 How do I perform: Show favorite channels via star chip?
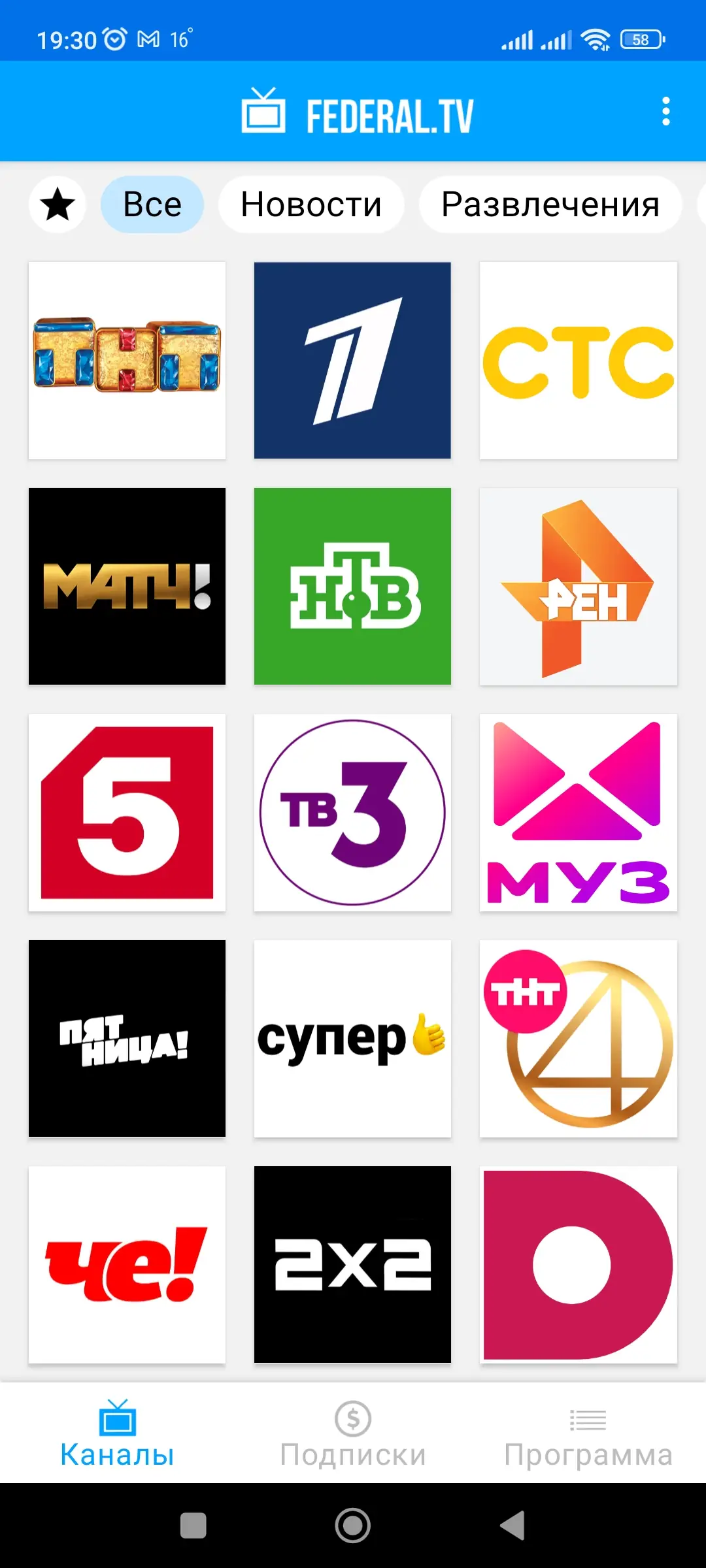[x=58, y=204]
